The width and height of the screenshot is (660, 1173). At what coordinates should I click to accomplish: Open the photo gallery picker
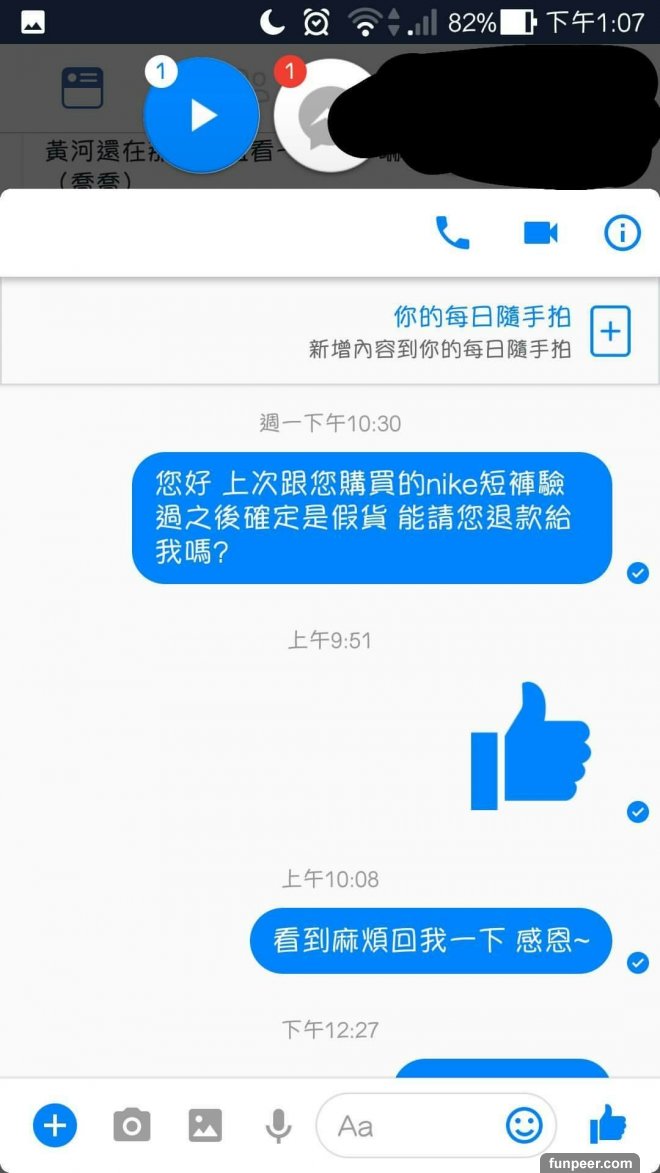tap(205, 1127)
